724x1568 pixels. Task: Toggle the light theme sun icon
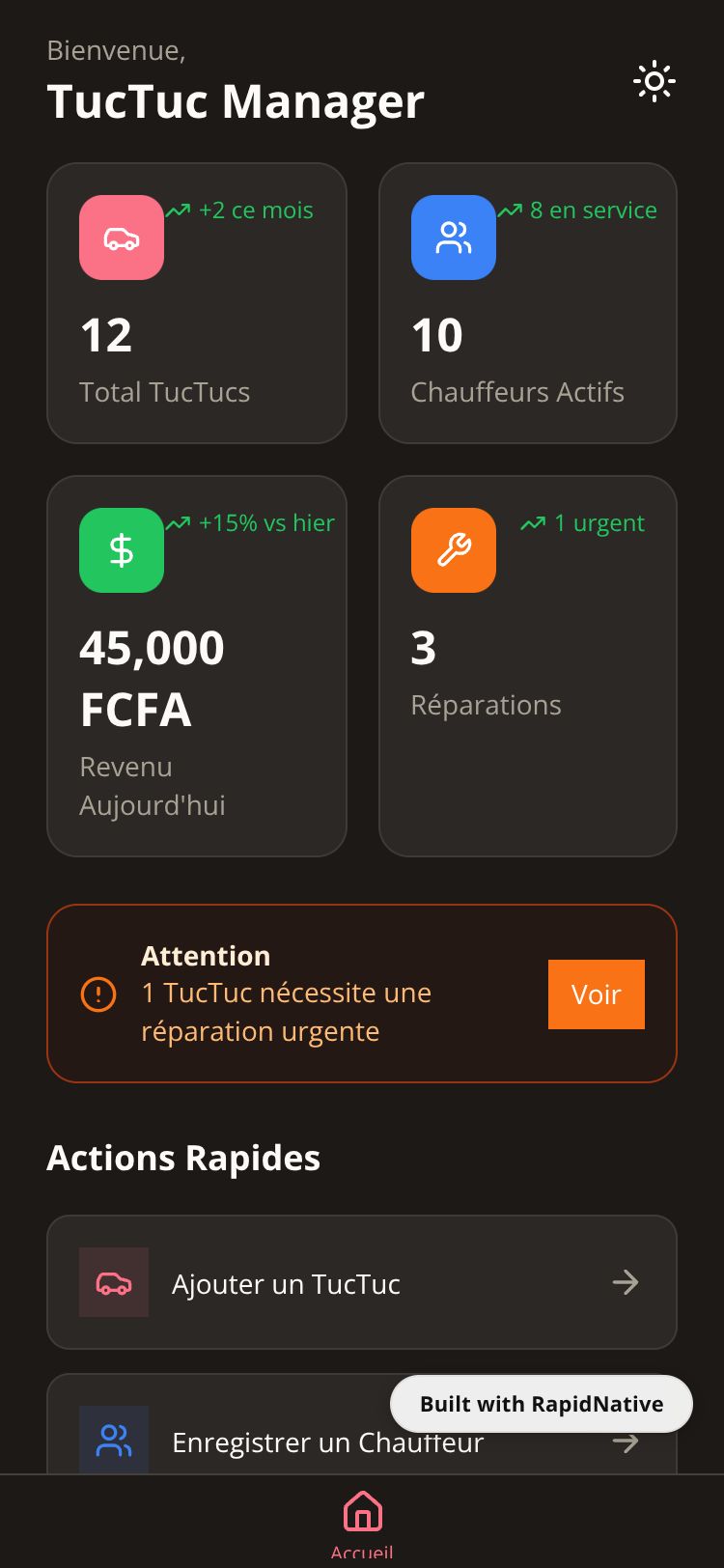coord(654,82)
